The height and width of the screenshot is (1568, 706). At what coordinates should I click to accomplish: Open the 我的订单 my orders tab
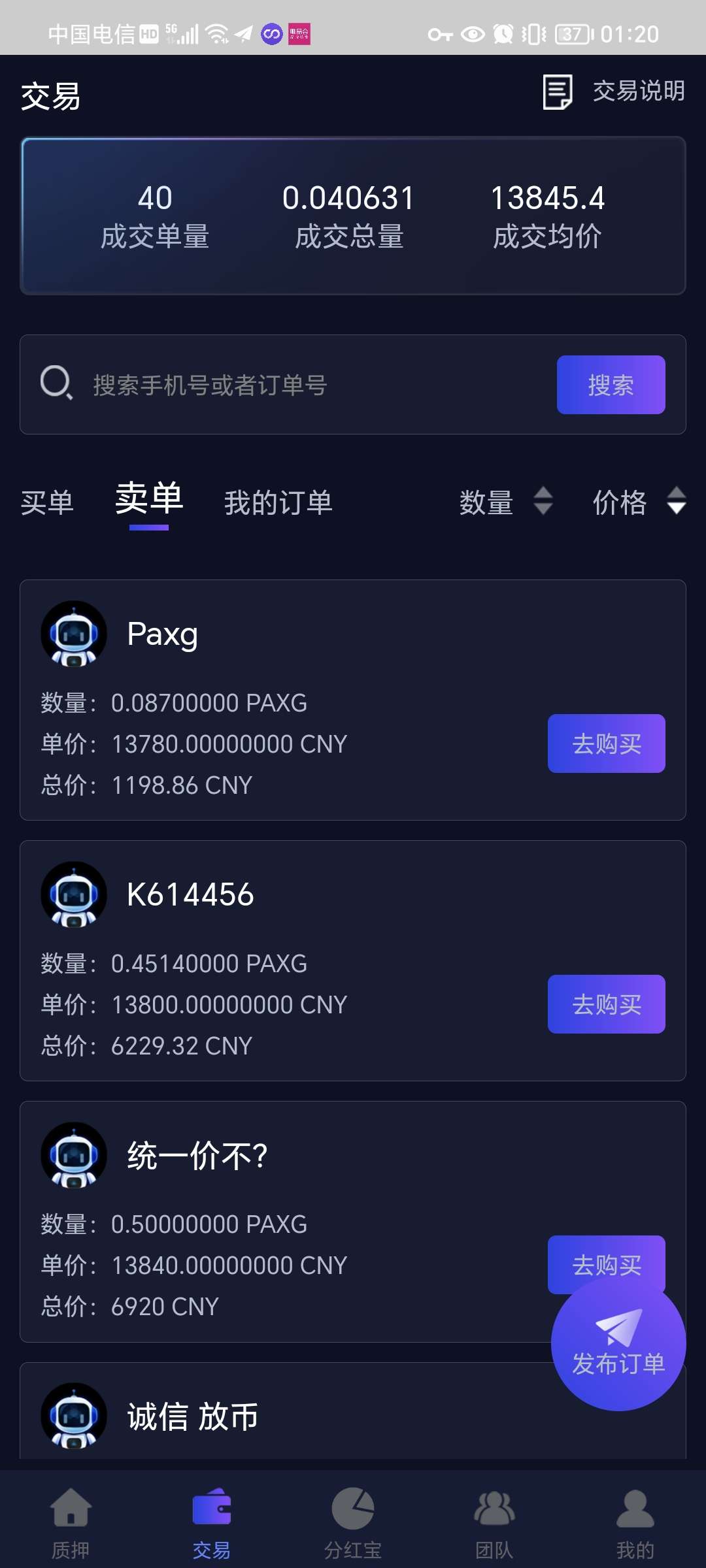point(278,502)
